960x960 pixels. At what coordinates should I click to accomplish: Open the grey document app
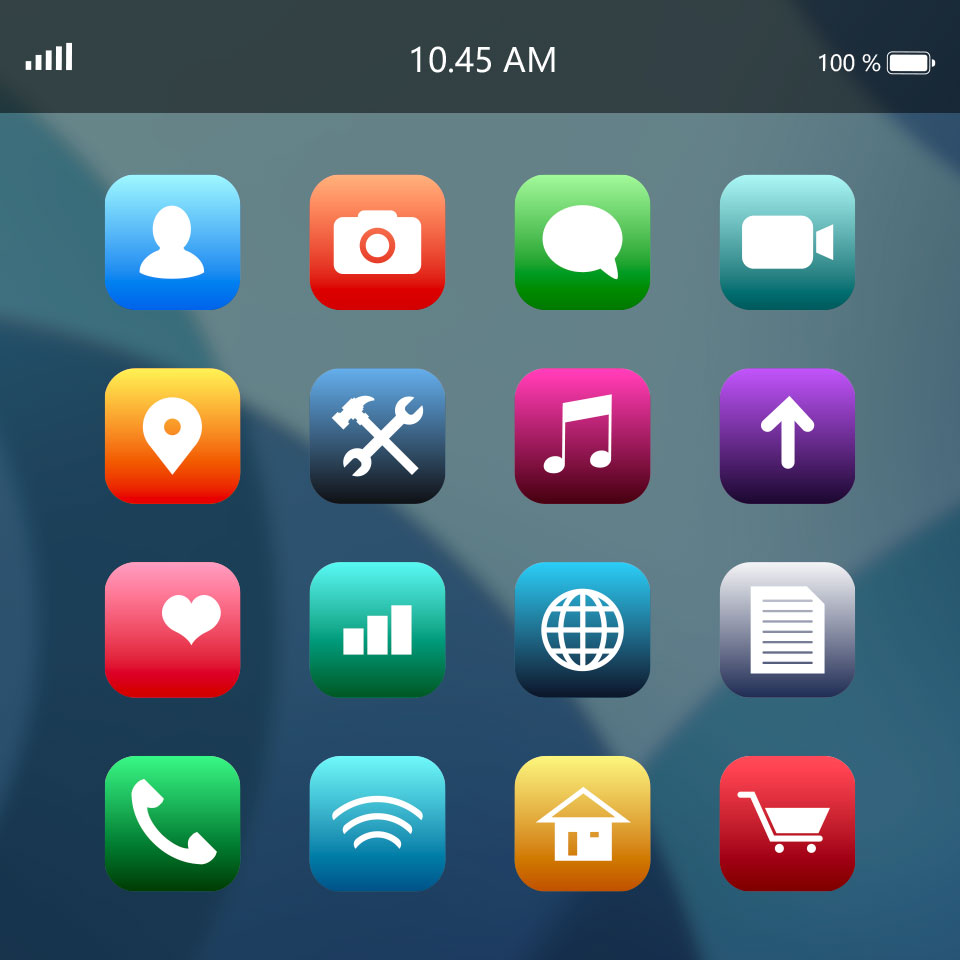tap(787, 629)
